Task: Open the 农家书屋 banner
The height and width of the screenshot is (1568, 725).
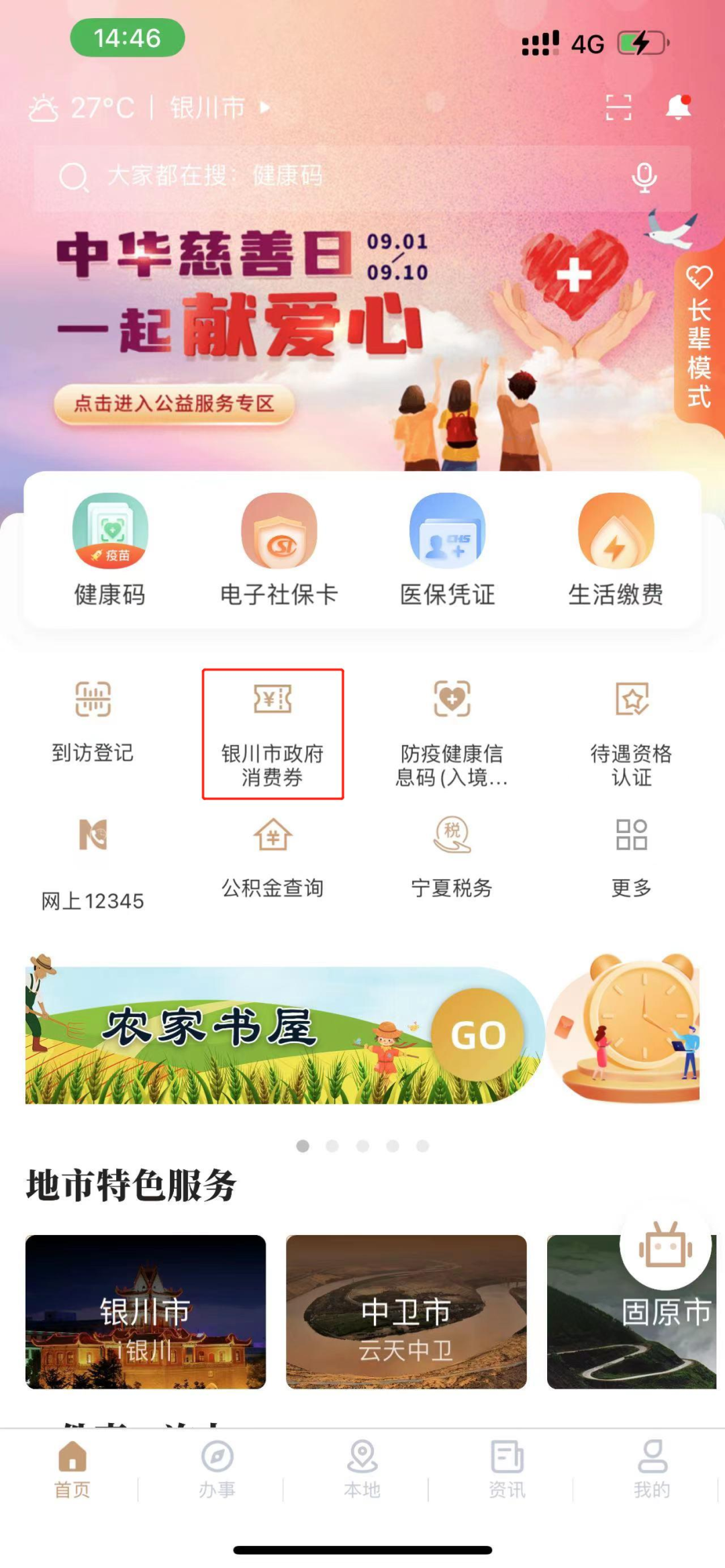Action: point(282,1035)
